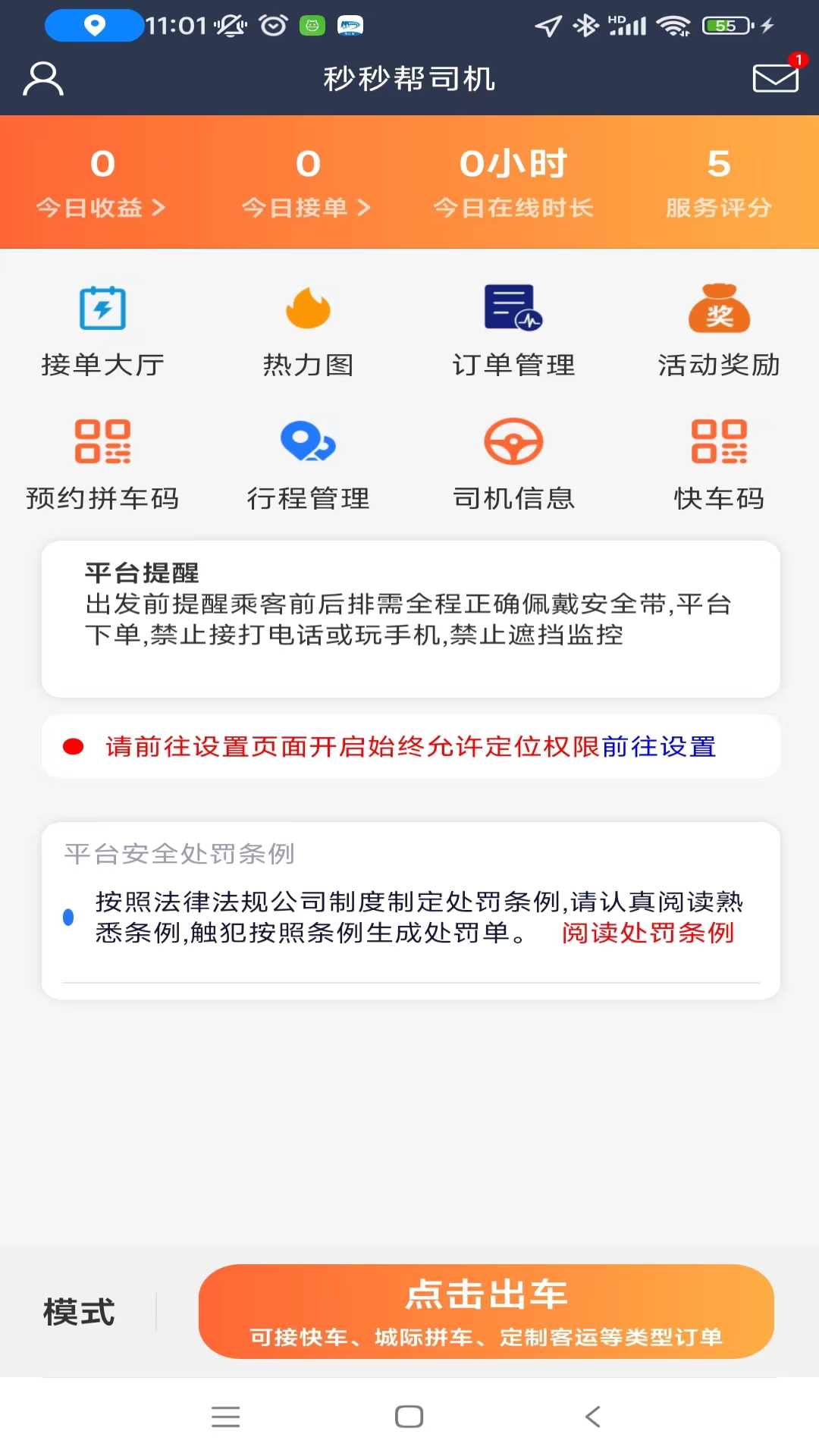Tap the Android back navigation button
Image resolution: width=819 pixels, height=1456 pixels.
click(x=594, y=1417)
